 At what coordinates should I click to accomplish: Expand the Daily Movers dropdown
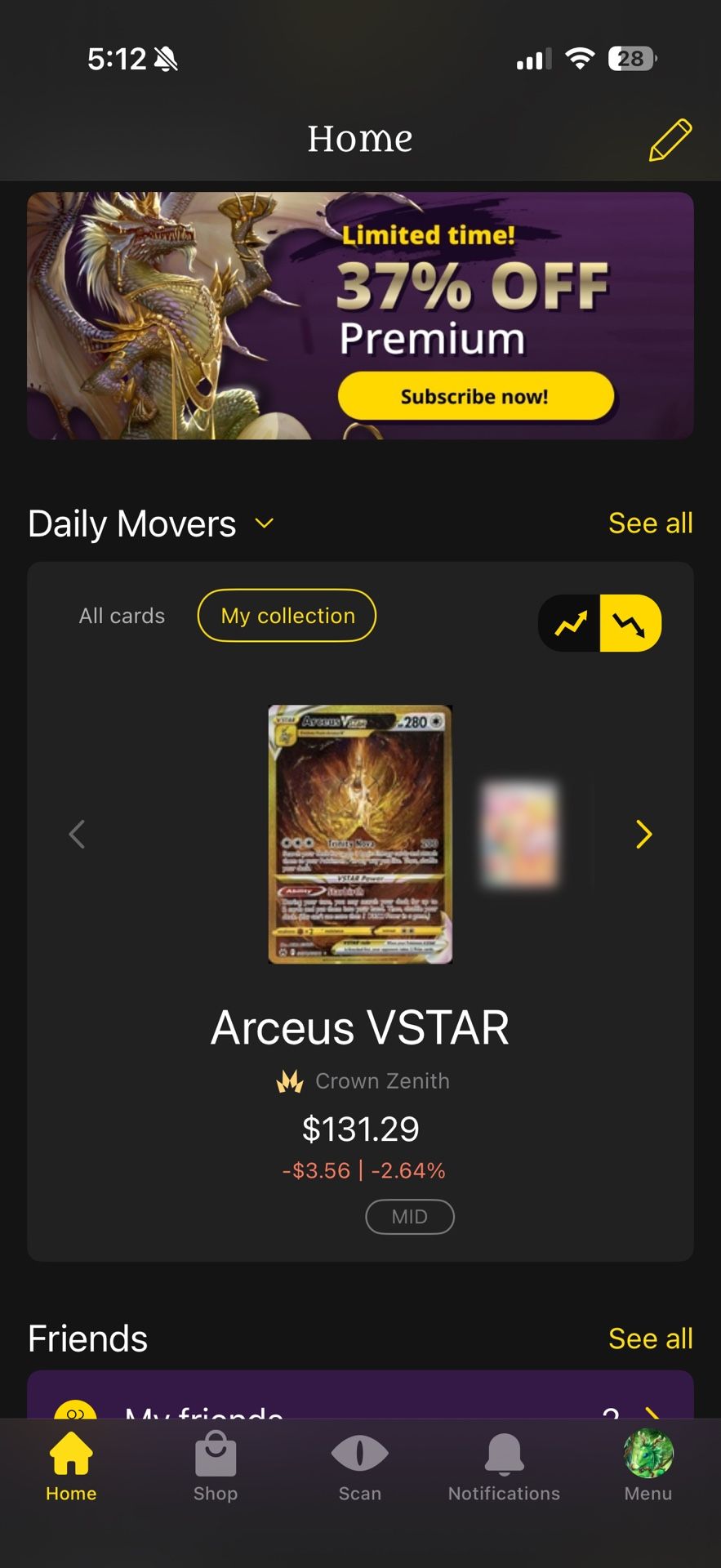[x=264, y=523]
